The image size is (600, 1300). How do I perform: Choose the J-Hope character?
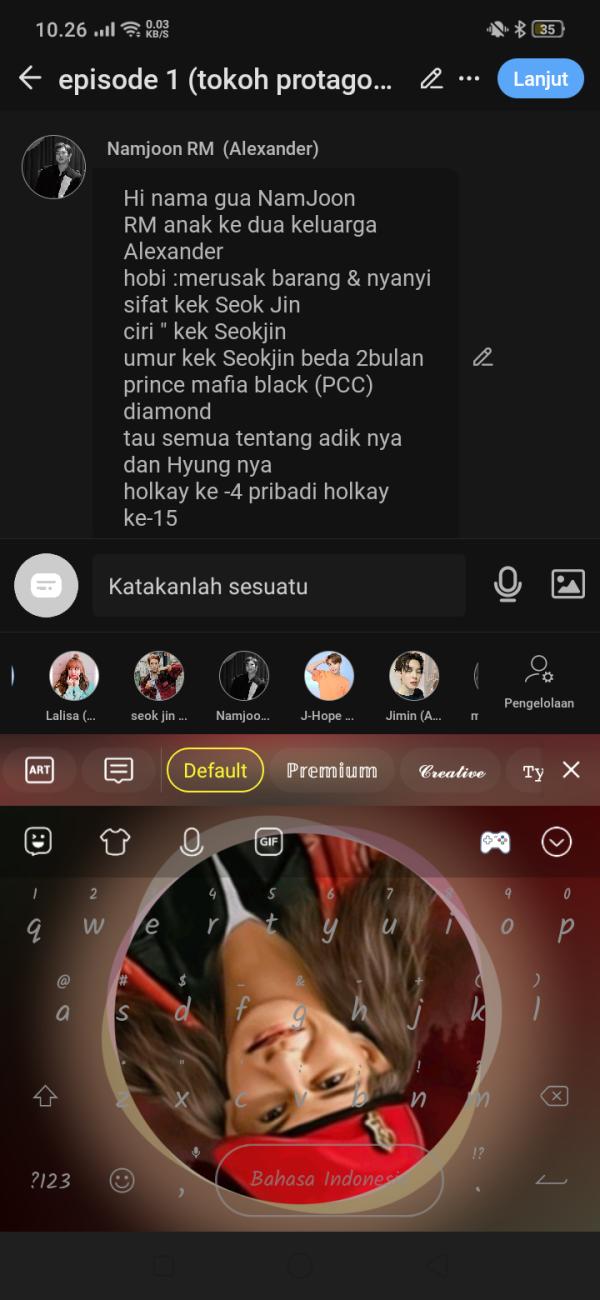click(329, 677)
